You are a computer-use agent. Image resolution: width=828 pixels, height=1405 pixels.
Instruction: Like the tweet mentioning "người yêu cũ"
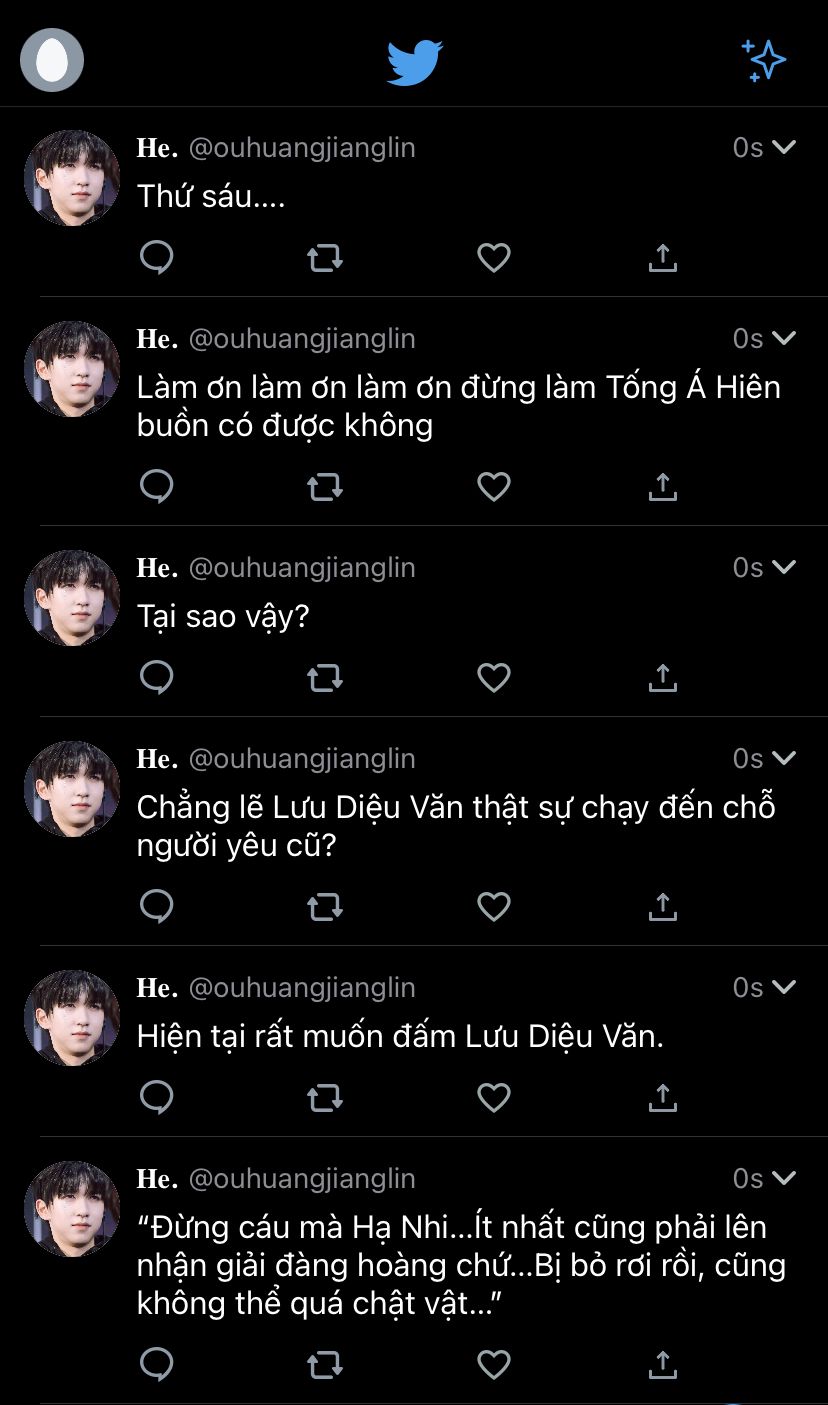[x=494, y=907]
